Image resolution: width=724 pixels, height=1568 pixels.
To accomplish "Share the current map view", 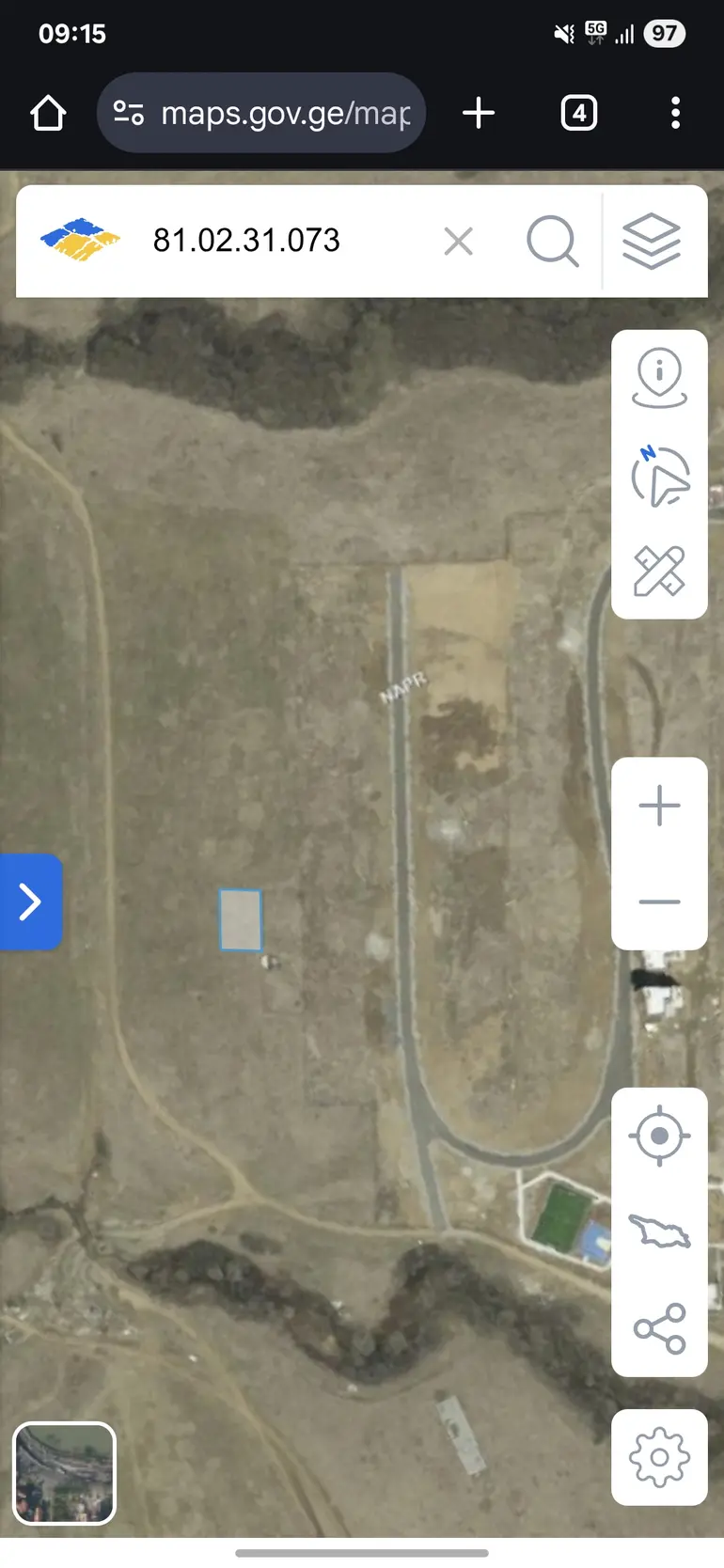I will tap(660, 1328).
